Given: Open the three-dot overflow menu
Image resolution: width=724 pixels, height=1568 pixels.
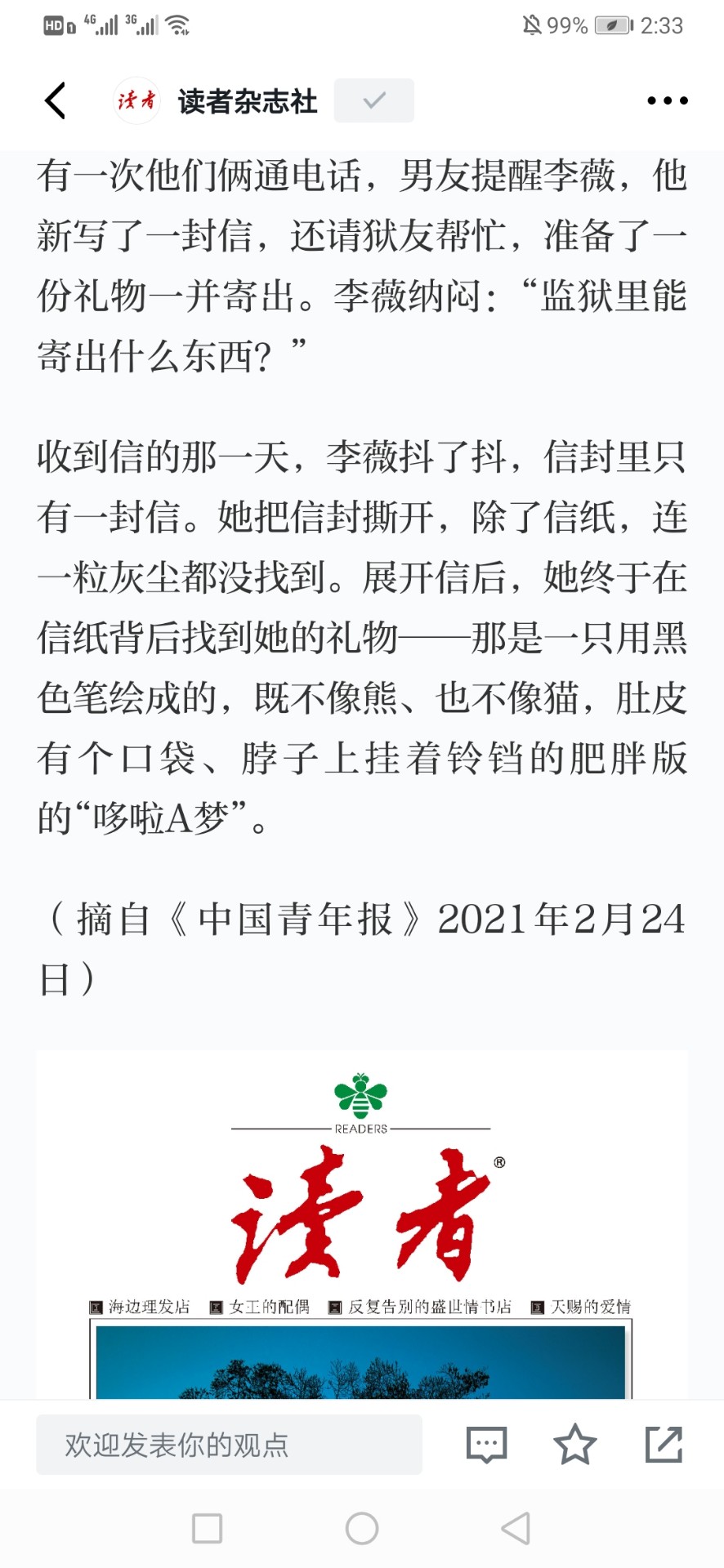Looking at the screenshot, I should (667, 100).
